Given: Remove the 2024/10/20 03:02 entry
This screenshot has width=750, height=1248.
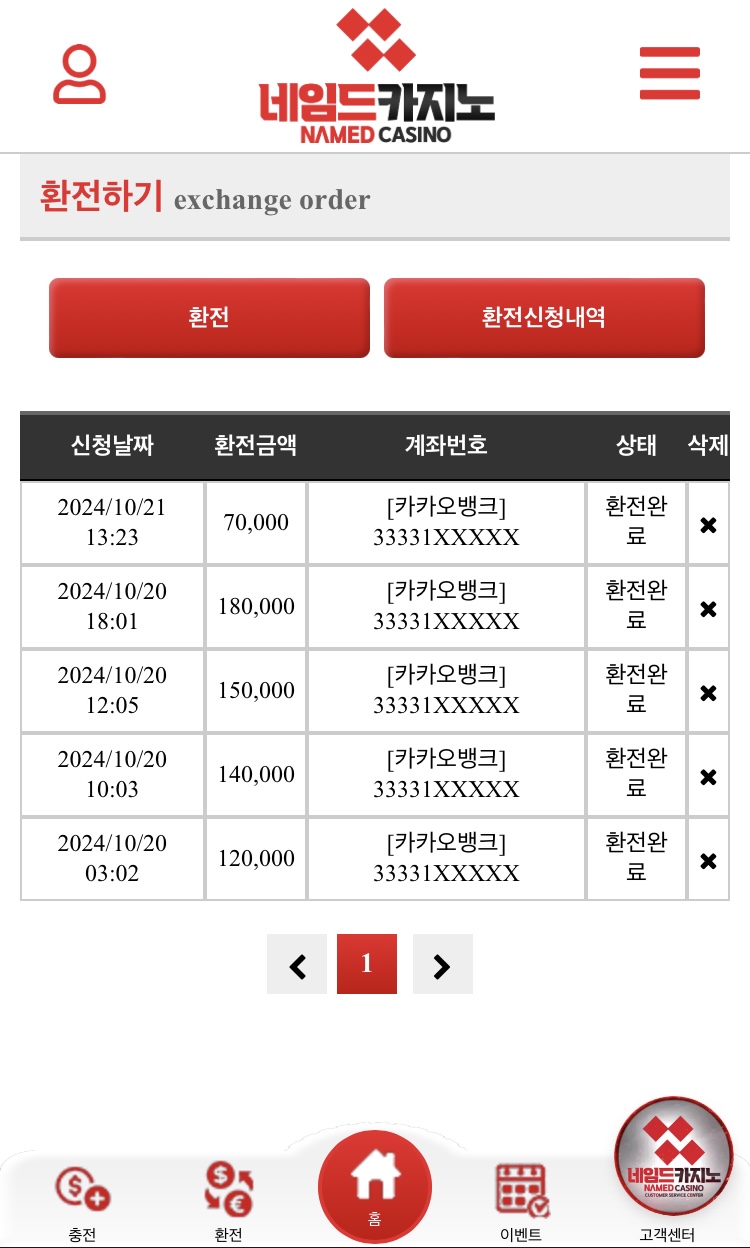Looking at the screenshot, I should [708, 860].
